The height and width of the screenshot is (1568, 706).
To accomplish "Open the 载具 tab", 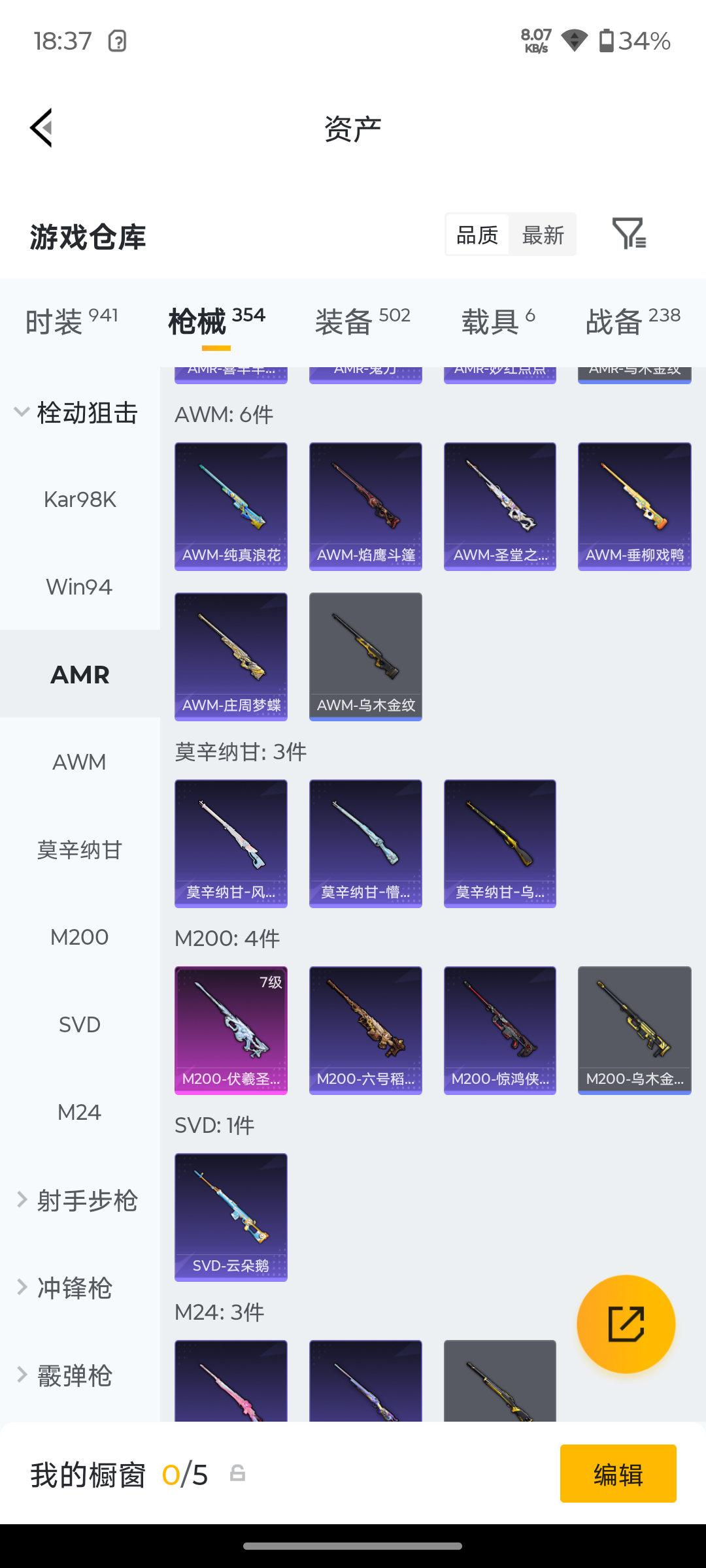I will point(498,321).
